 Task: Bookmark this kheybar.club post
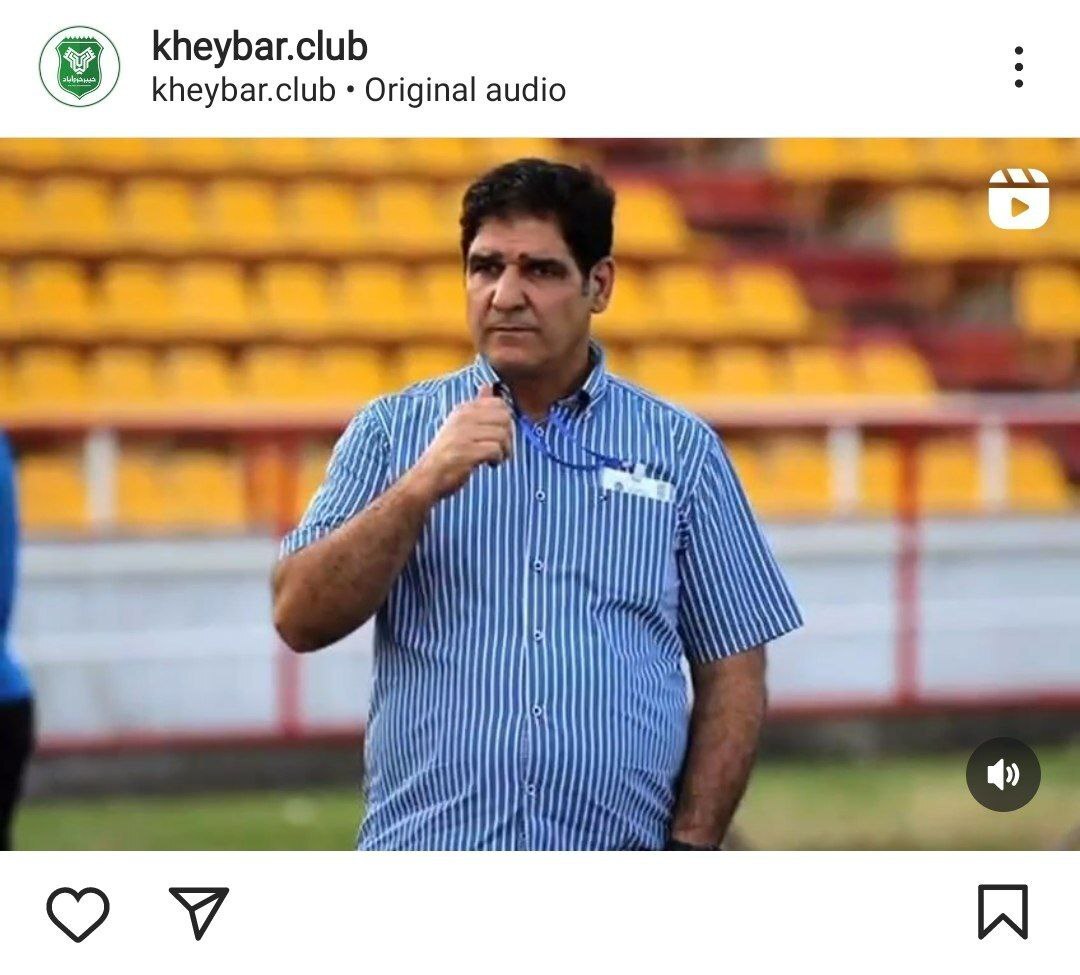(1002, 912)
